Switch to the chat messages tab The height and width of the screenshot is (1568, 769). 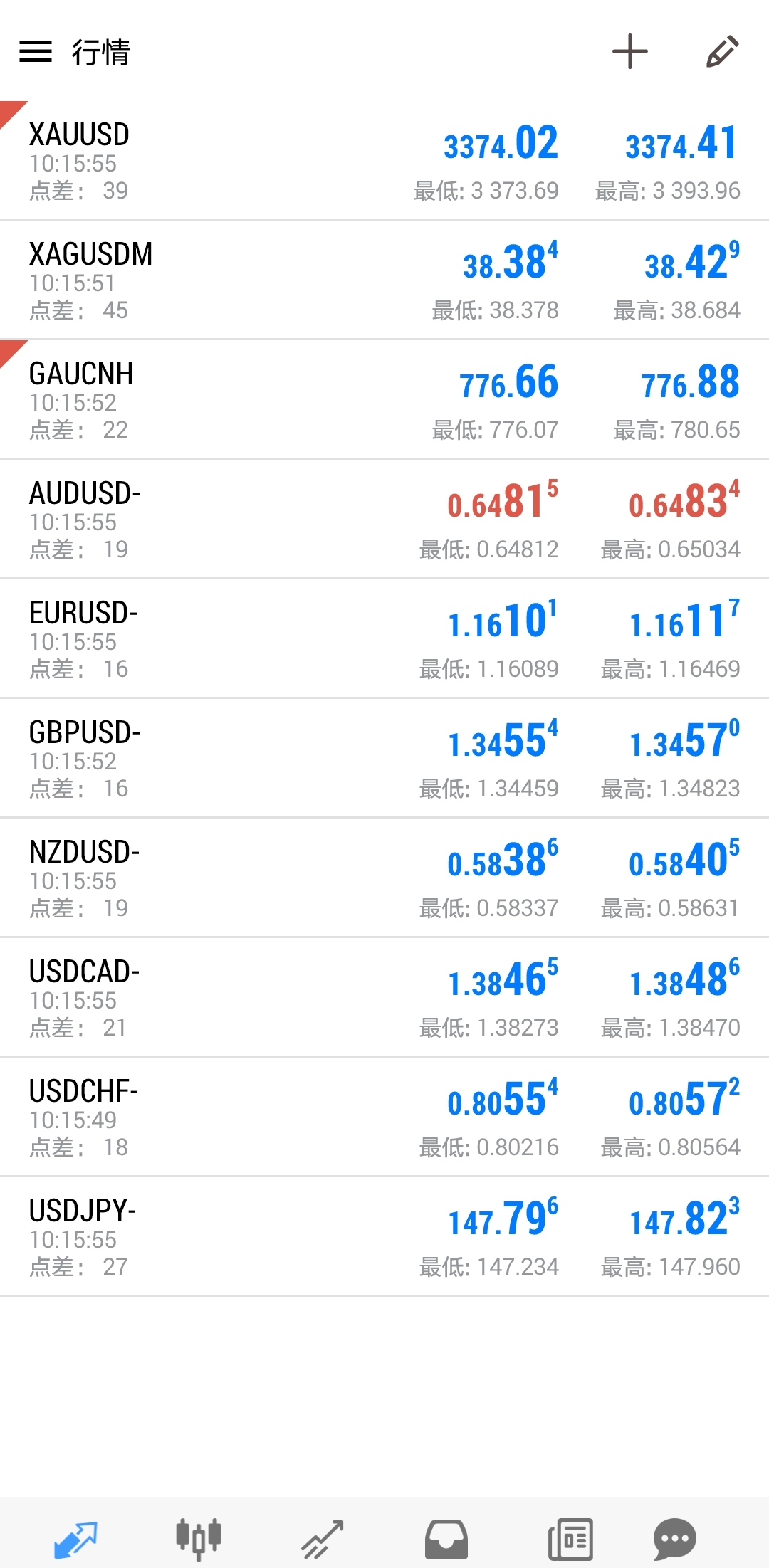[674, 1540]
